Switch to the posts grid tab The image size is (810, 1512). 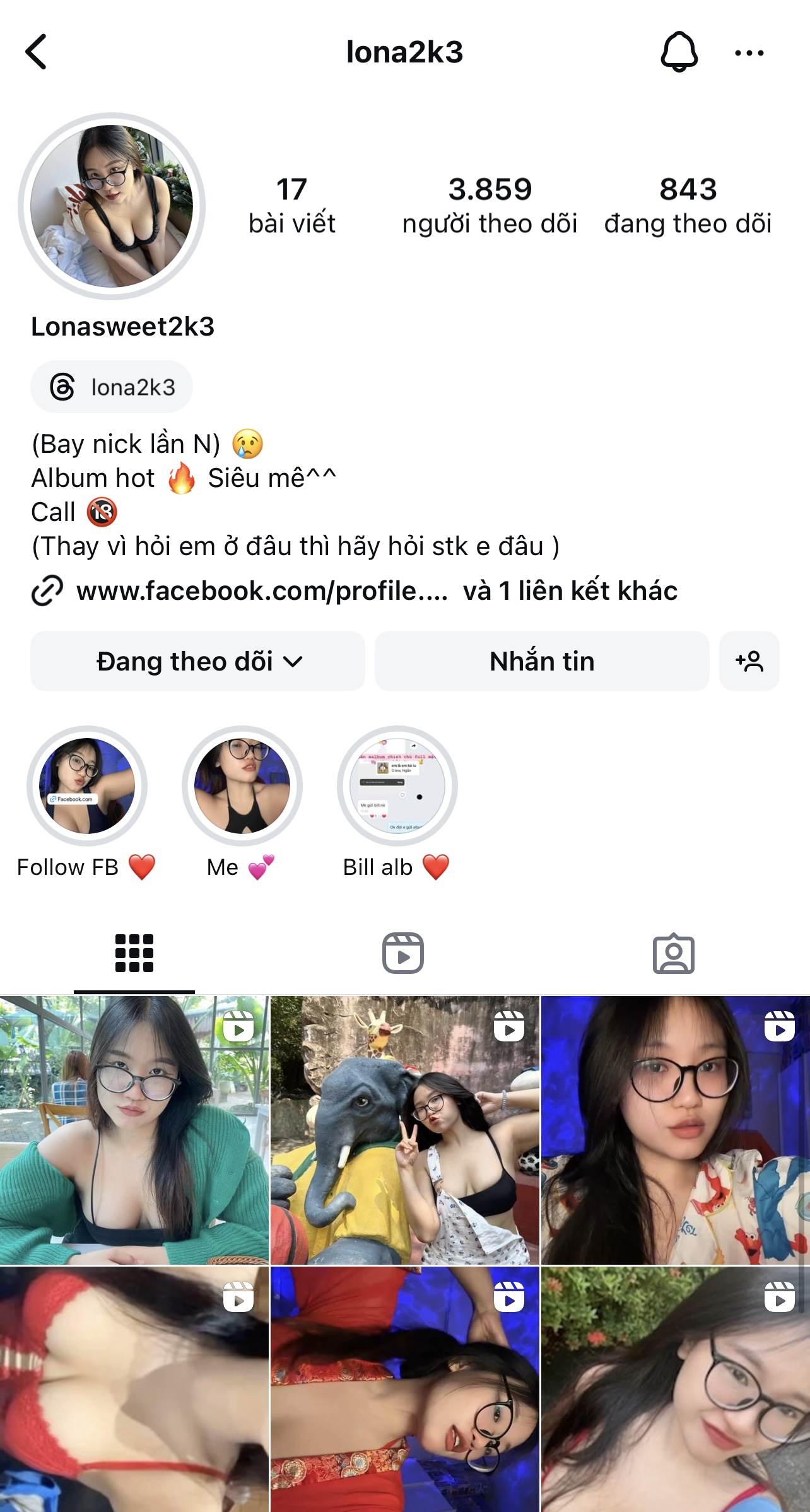click(x=134, y=953)
